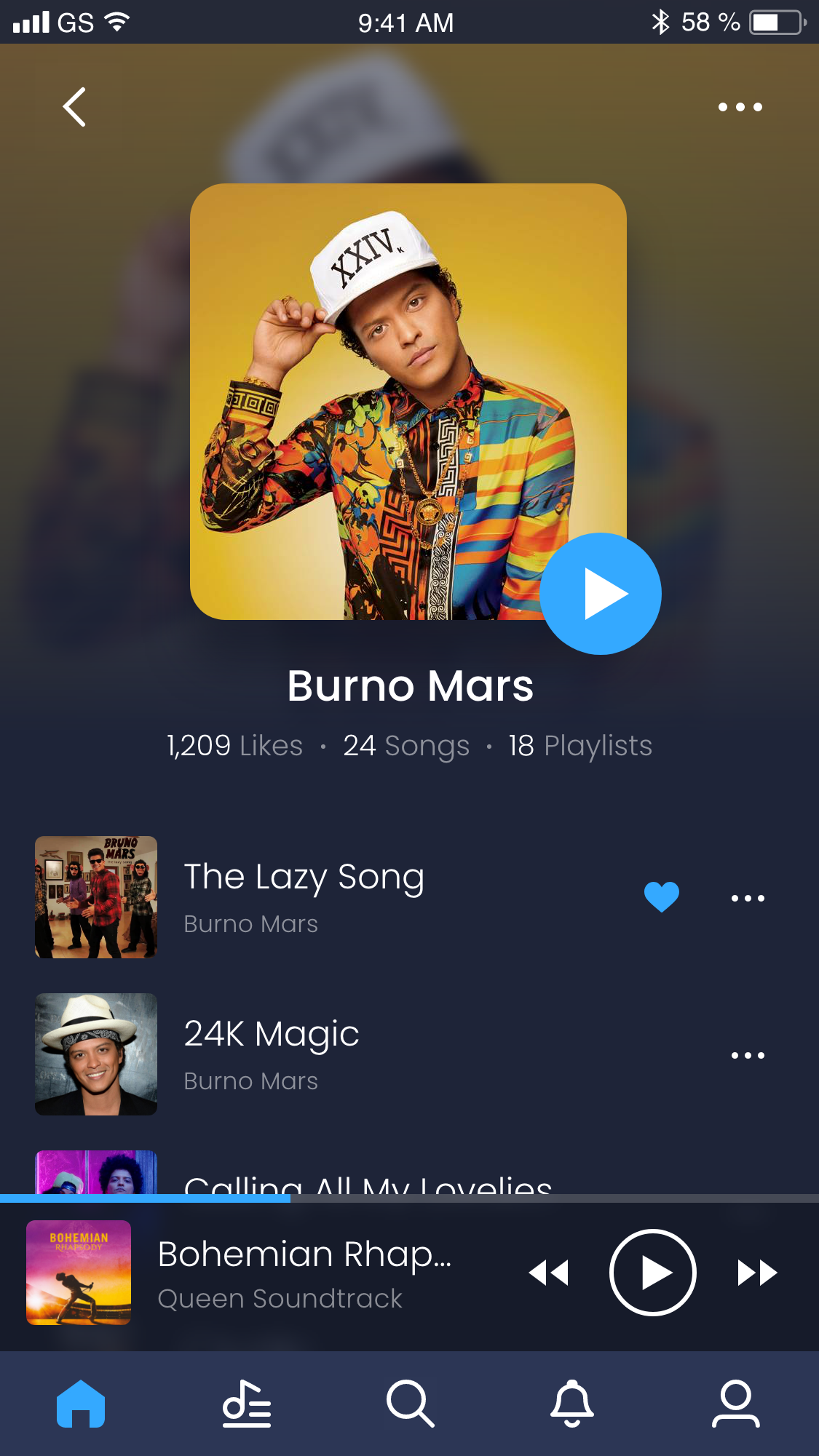
Task: Skip to next track in mini player
Action: click(x=757, y=1273)
